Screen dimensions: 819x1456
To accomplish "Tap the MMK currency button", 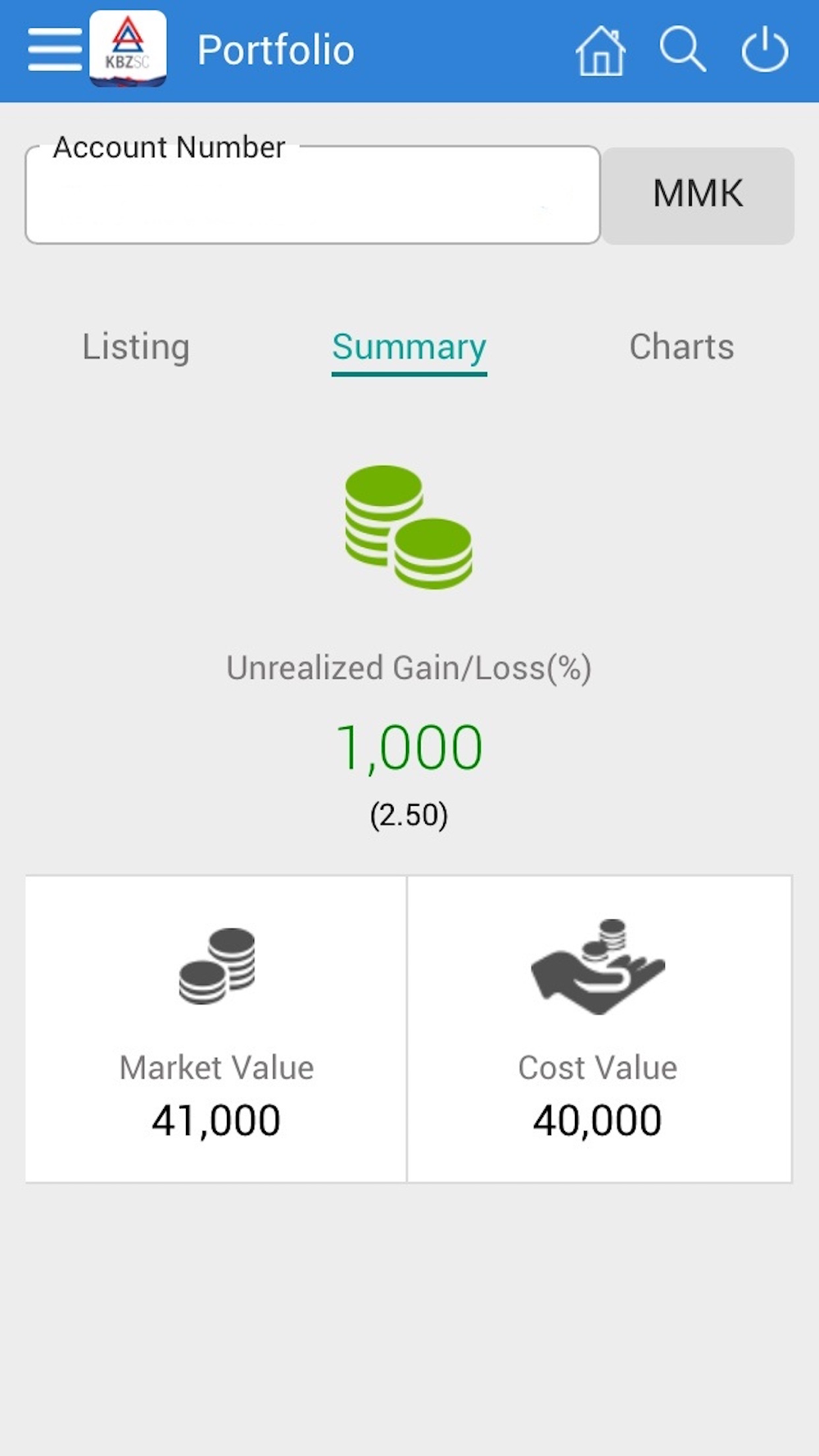I will [x=698, y=195].
